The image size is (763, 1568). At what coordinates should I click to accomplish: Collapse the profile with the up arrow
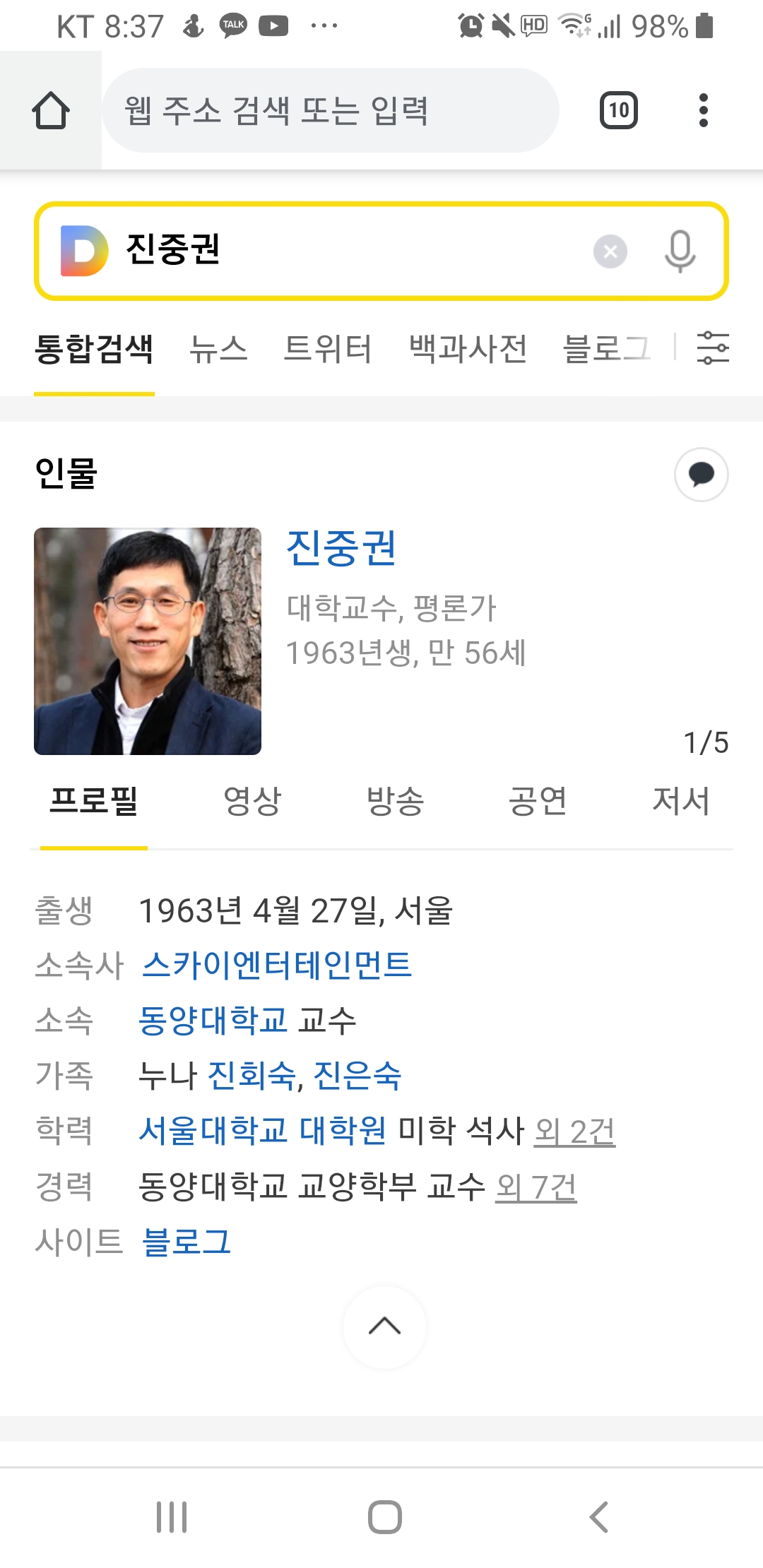coord(384,1327)
